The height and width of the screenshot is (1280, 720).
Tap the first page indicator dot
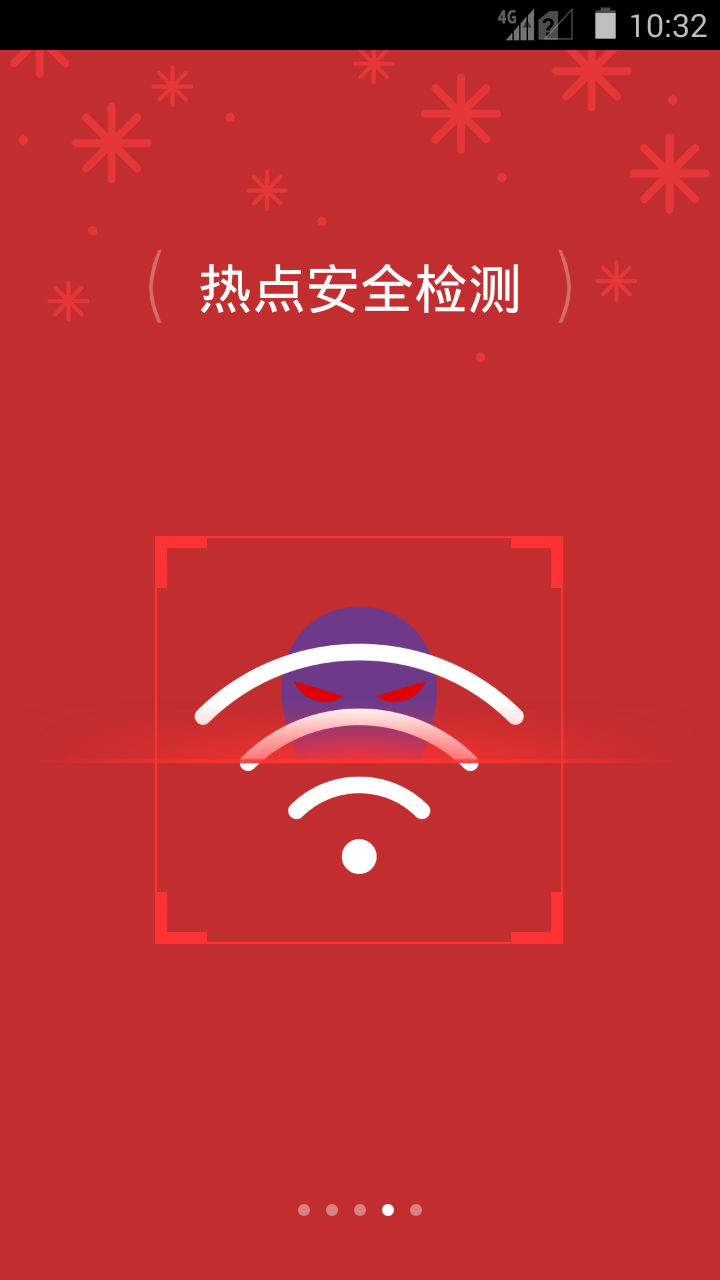[304, 1210]
